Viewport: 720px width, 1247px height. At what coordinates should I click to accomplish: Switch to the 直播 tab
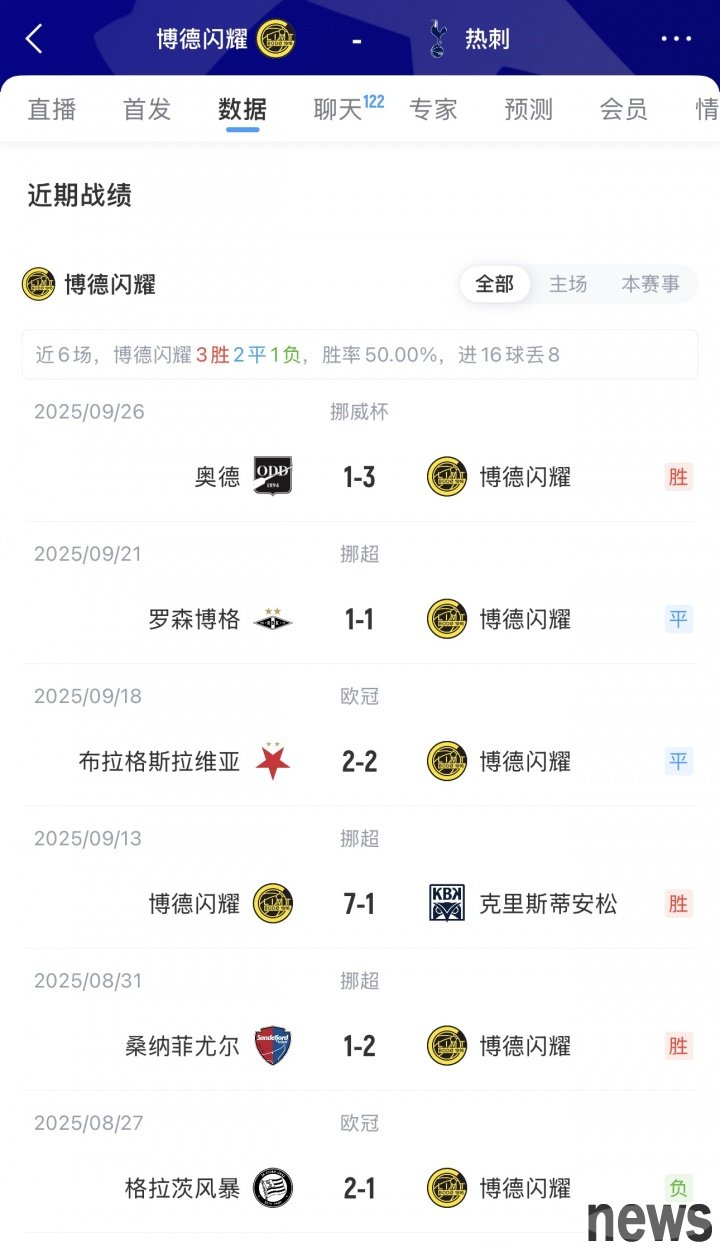pyautogui.click(x=52, y=109)
